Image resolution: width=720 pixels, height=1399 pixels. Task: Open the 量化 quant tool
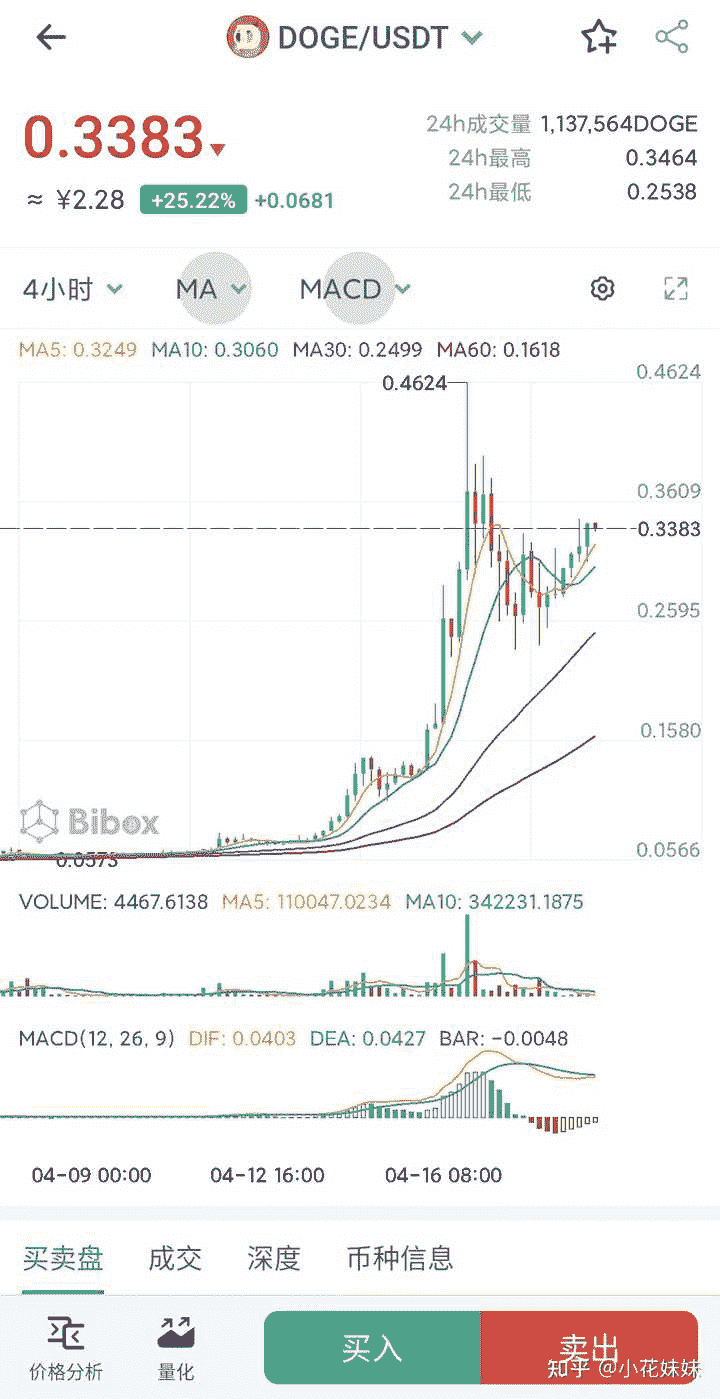176,1348
